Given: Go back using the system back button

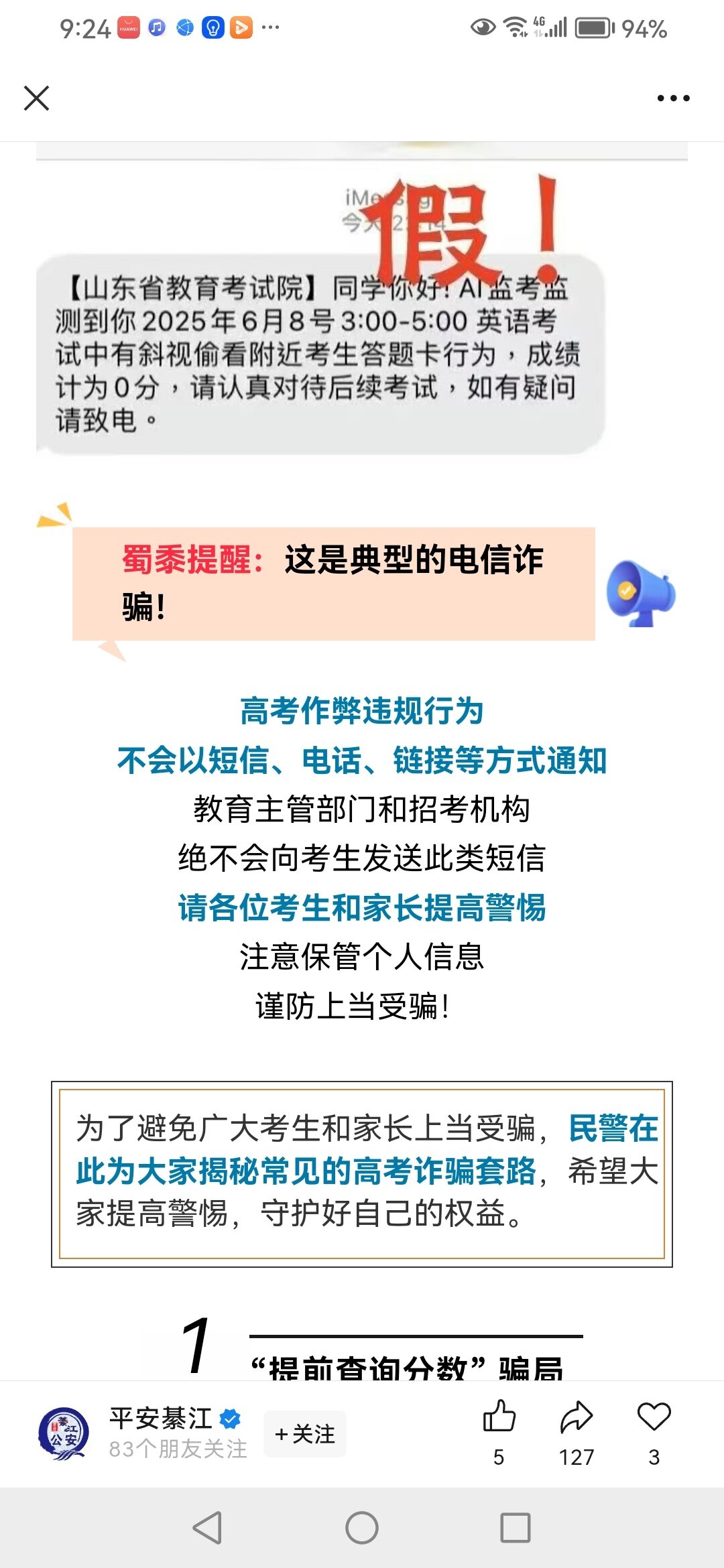Looking at the screenshot, I should (x=207, y=1528).
